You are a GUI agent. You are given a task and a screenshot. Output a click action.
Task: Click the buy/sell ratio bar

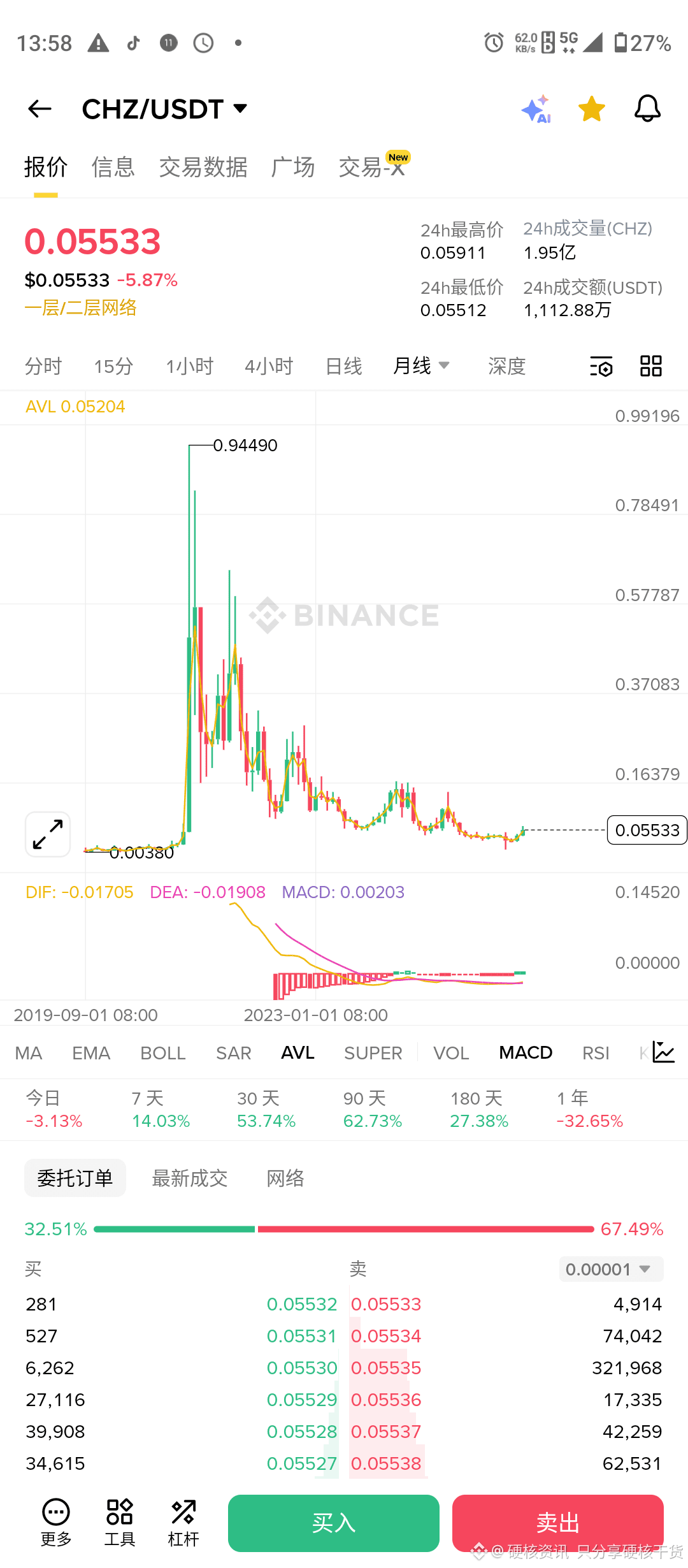point(344,1228)
